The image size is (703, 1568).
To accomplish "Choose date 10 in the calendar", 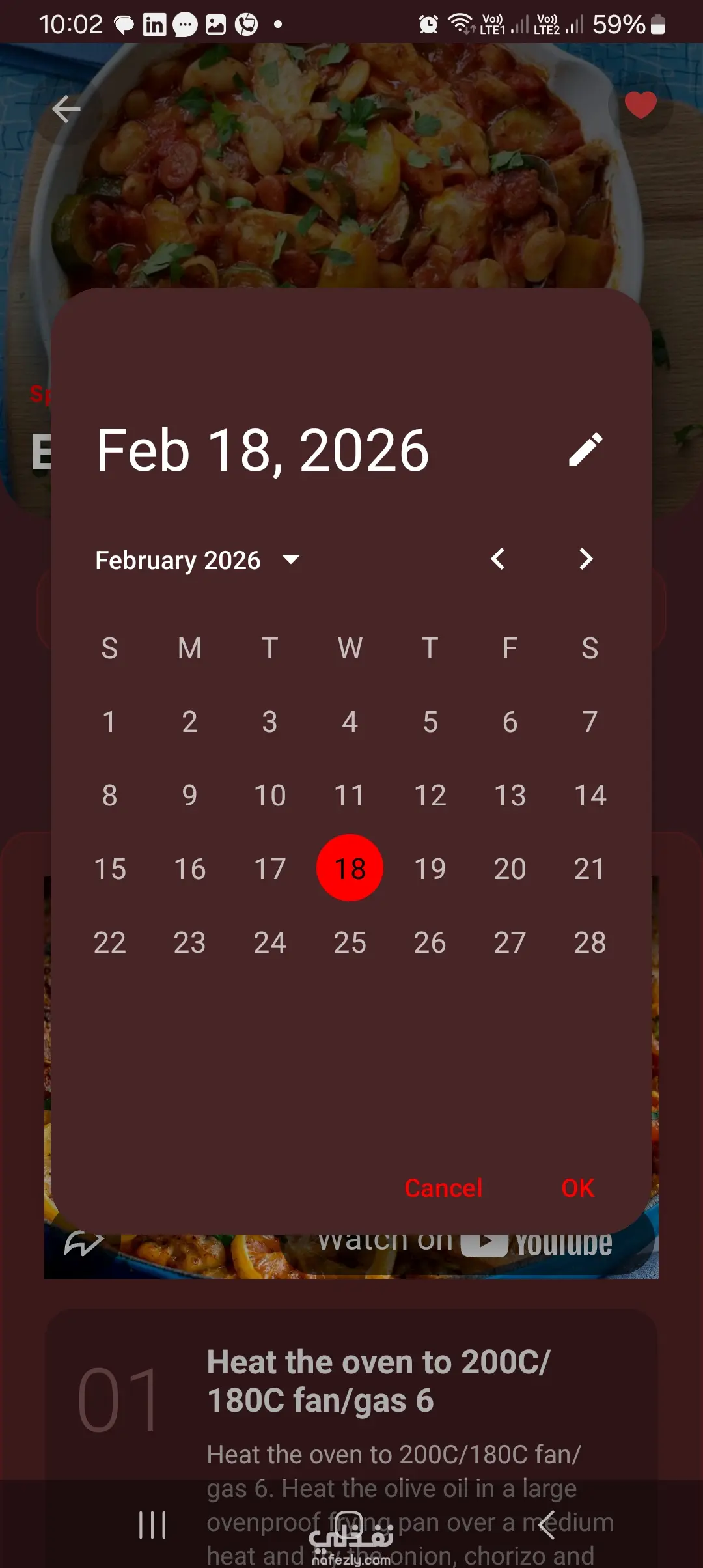I will point(269,795).
